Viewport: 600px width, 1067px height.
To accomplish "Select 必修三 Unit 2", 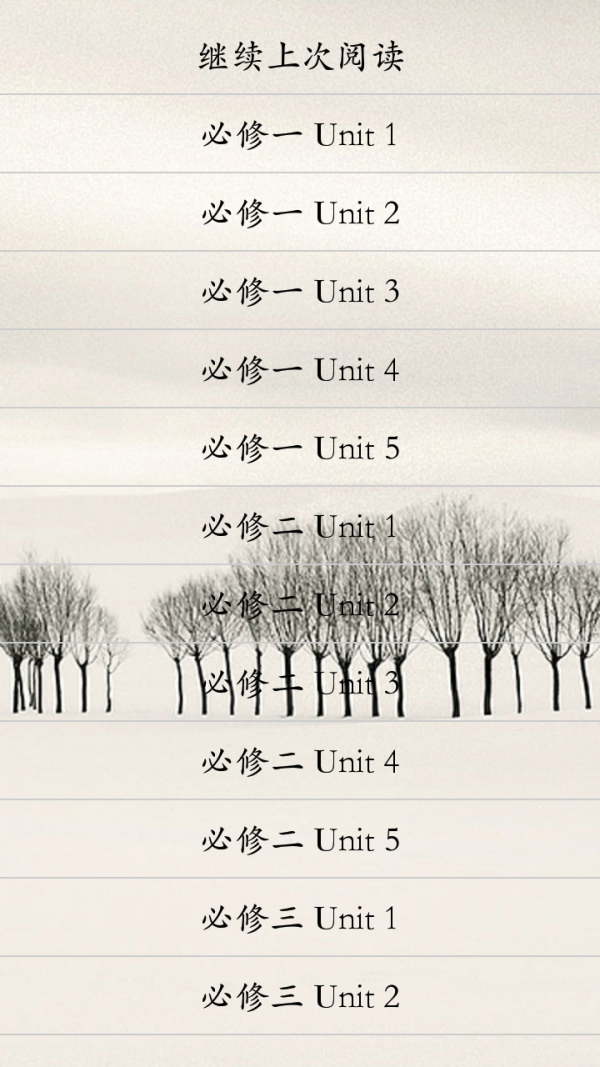I will pyautogui.click(x=300, y=997).
